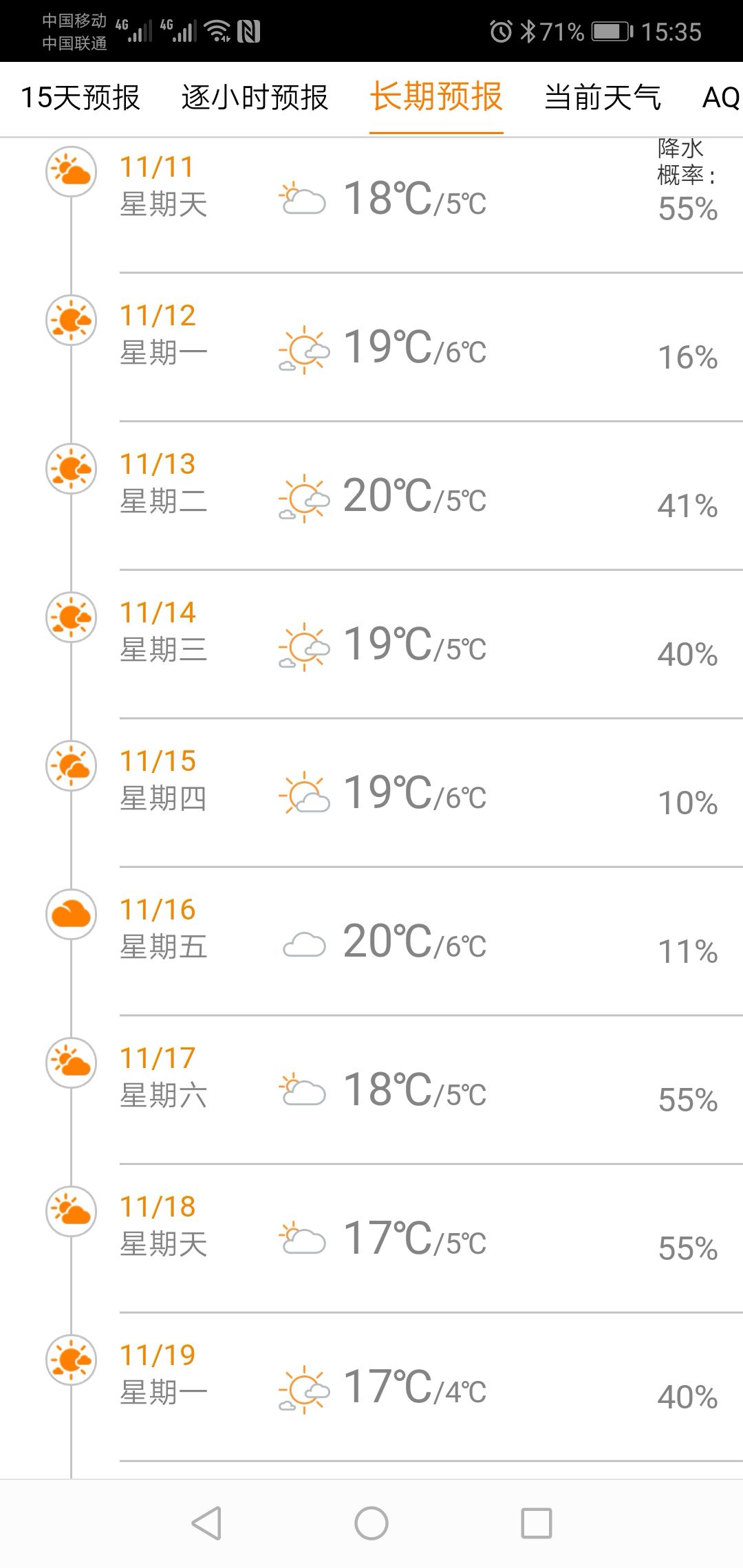Select the 11/14 星期三 forecast

pyautogui.click(x=413, y=644)
